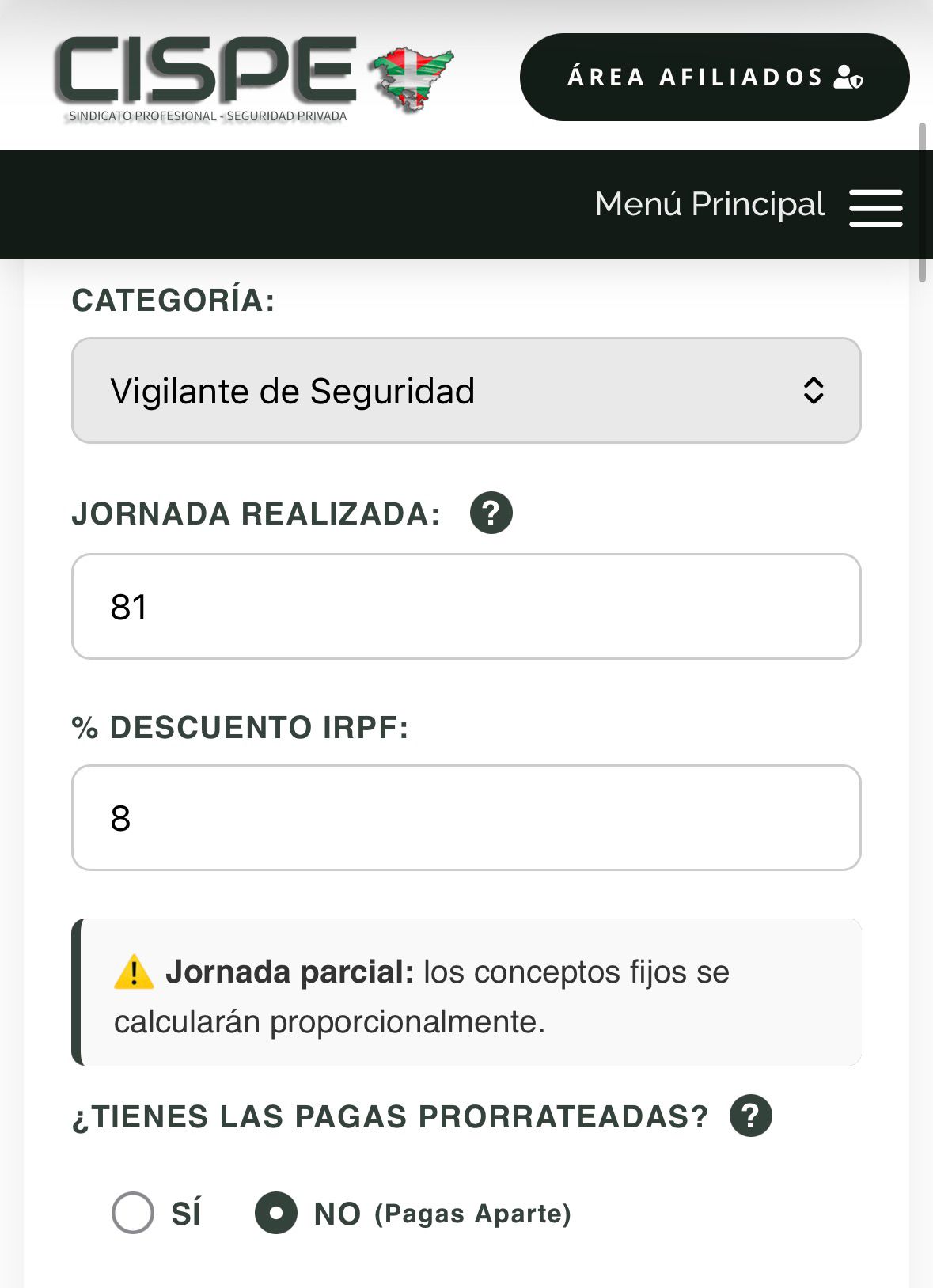Click the Basque map emblem next to CISPE

(x=408, y=75)
